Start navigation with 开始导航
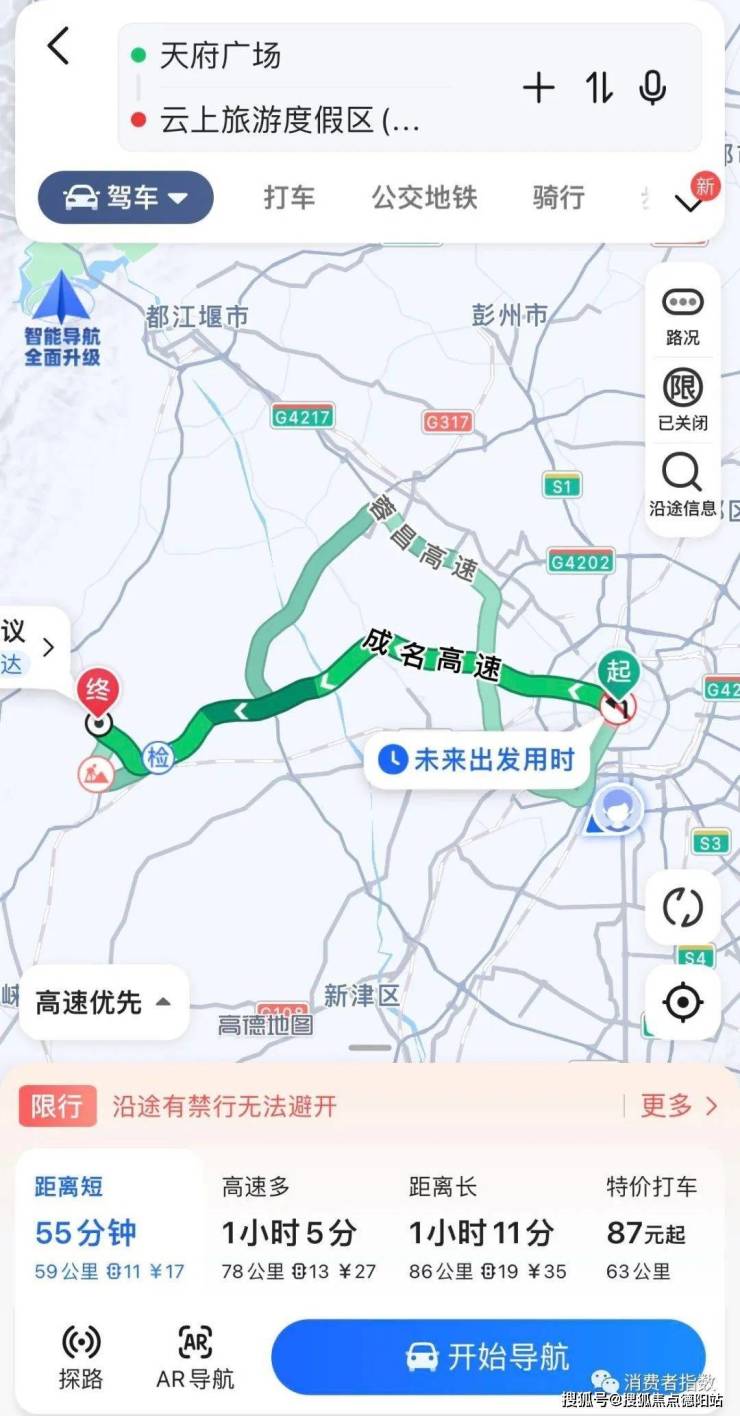The width and height of the screenshot is (740, 1416). (488, 1357)
